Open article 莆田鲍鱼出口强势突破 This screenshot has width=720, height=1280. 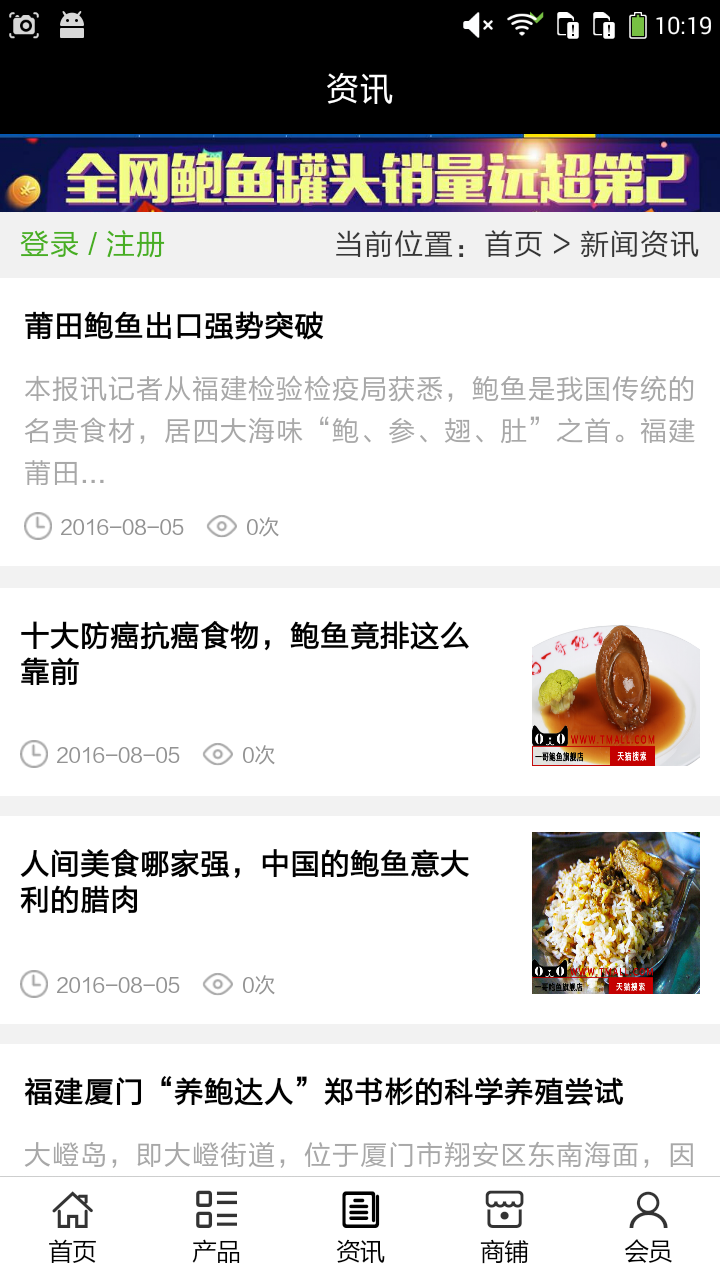coord(174,327)
